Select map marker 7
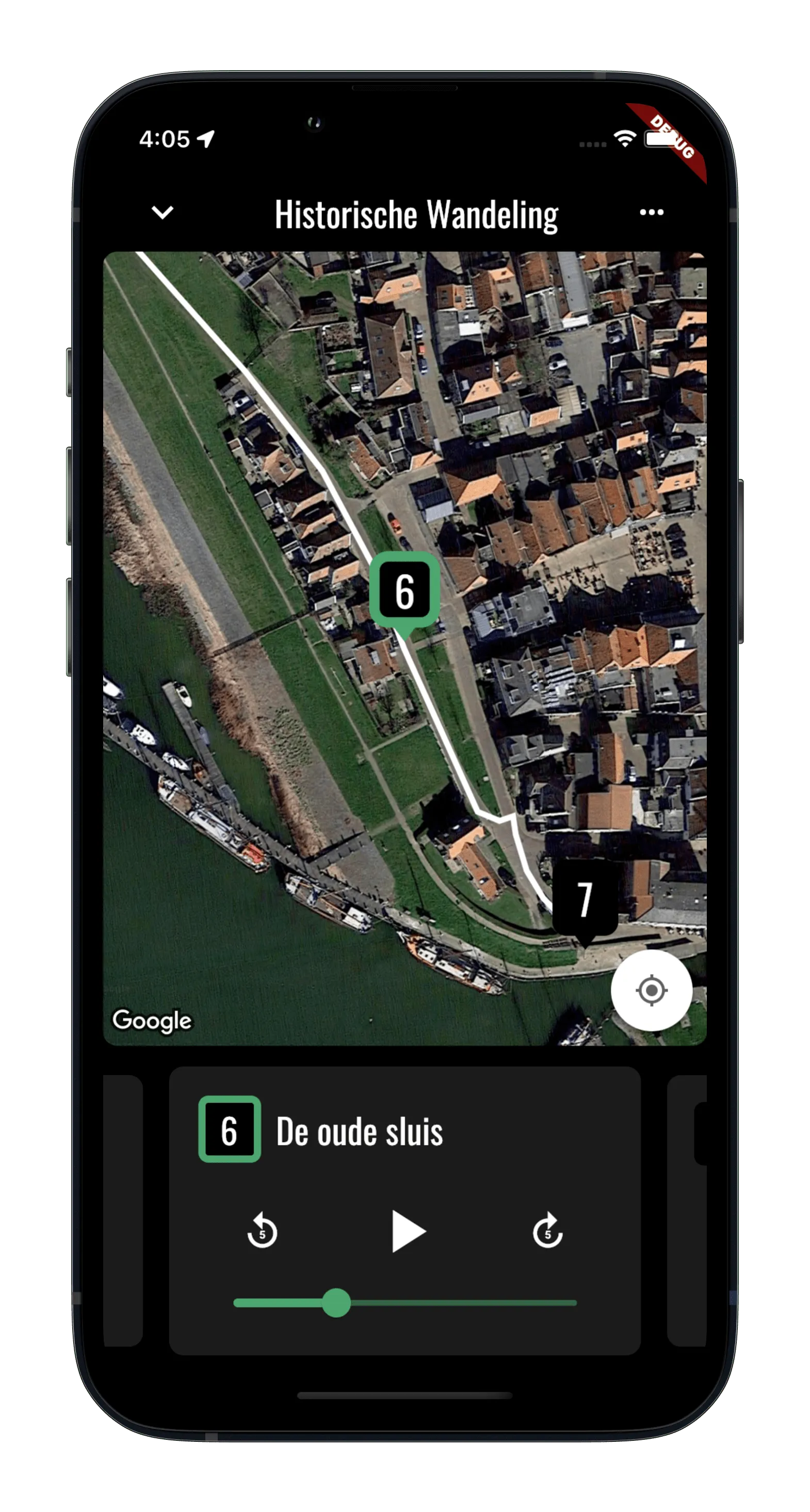This screenshot has height=1512, width=810. pos(585,899)
